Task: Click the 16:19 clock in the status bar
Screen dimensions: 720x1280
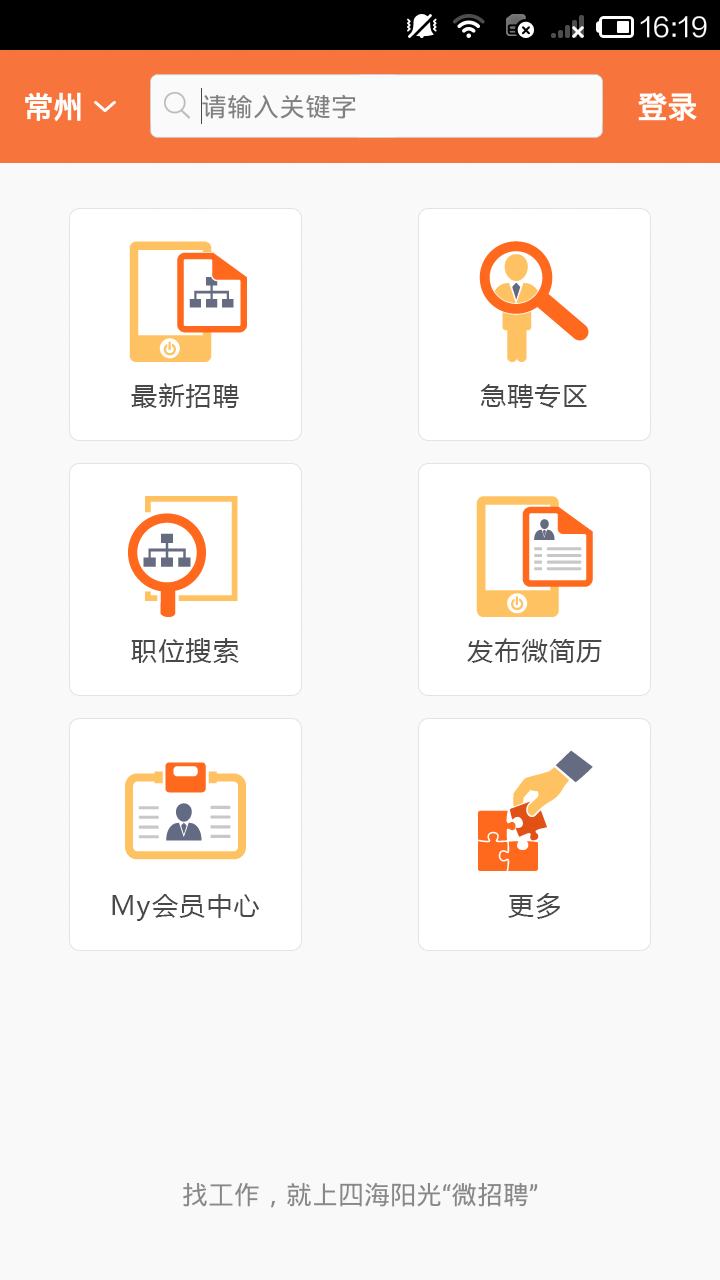Action: 673,25
